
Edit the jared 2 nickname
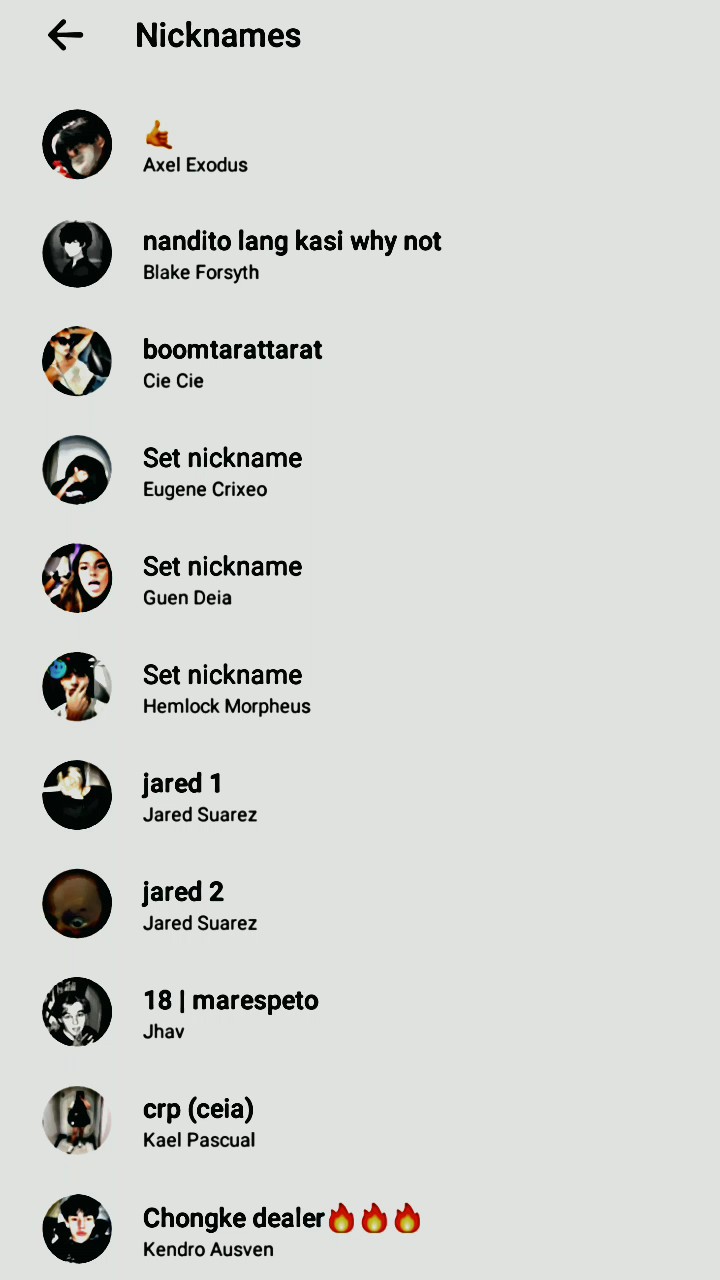(360, 905)
